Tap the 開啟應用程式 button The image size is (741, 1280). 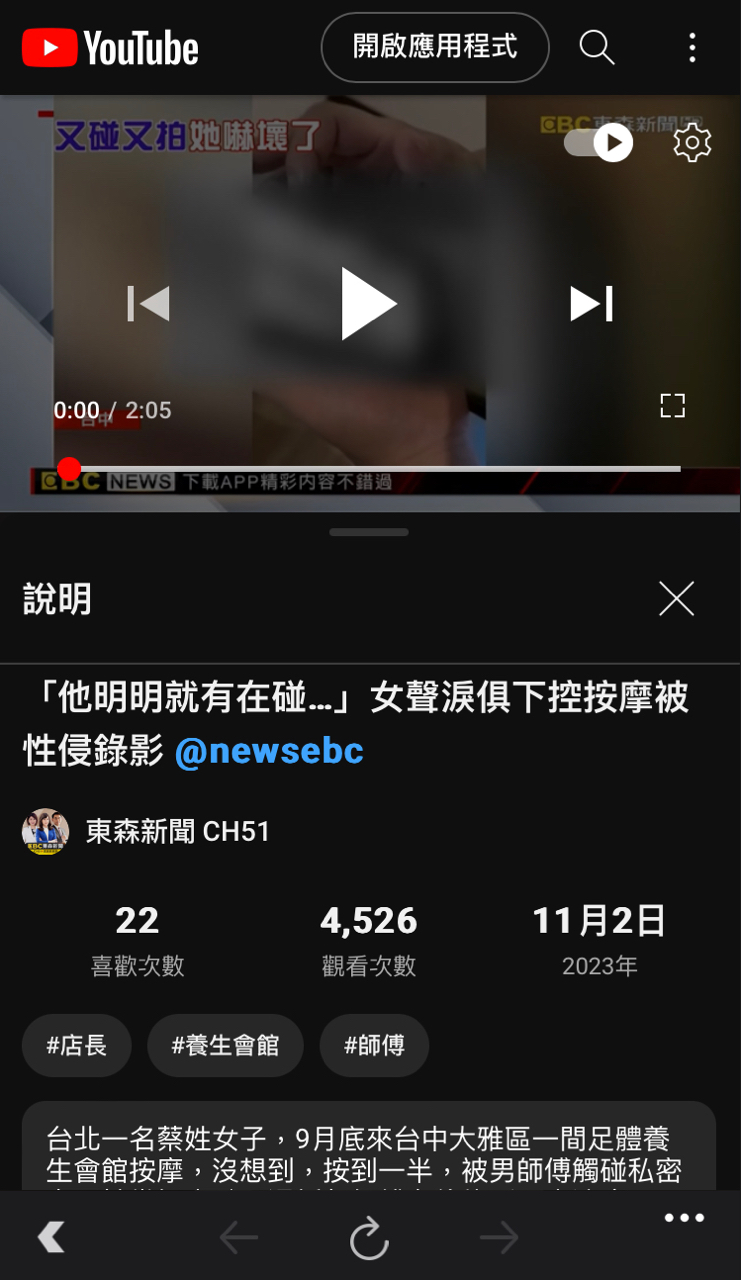[x=435, y=47]
